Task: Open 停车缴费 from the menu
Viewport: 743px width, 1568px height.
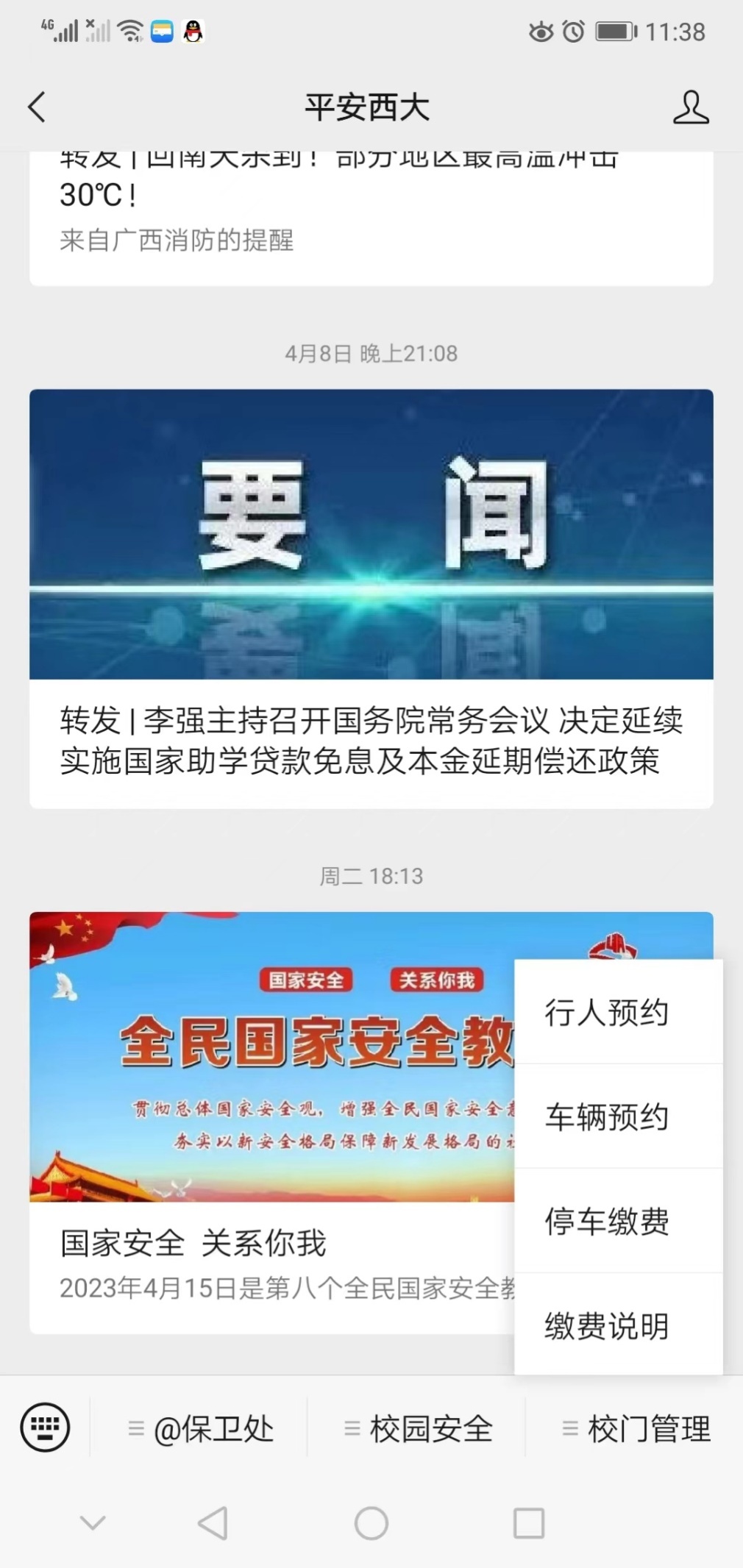Action: [608, 1222]
